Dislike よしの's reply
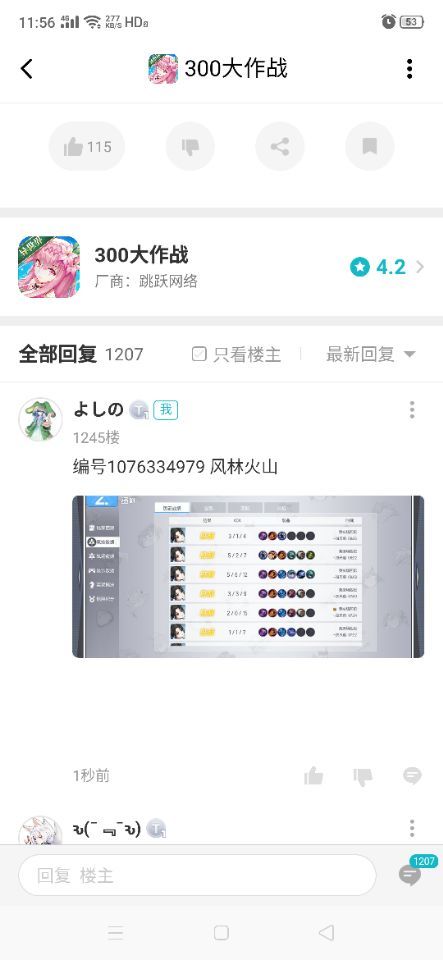The height and width of the screenshot is (960, 443). click(x=363, y=776)
